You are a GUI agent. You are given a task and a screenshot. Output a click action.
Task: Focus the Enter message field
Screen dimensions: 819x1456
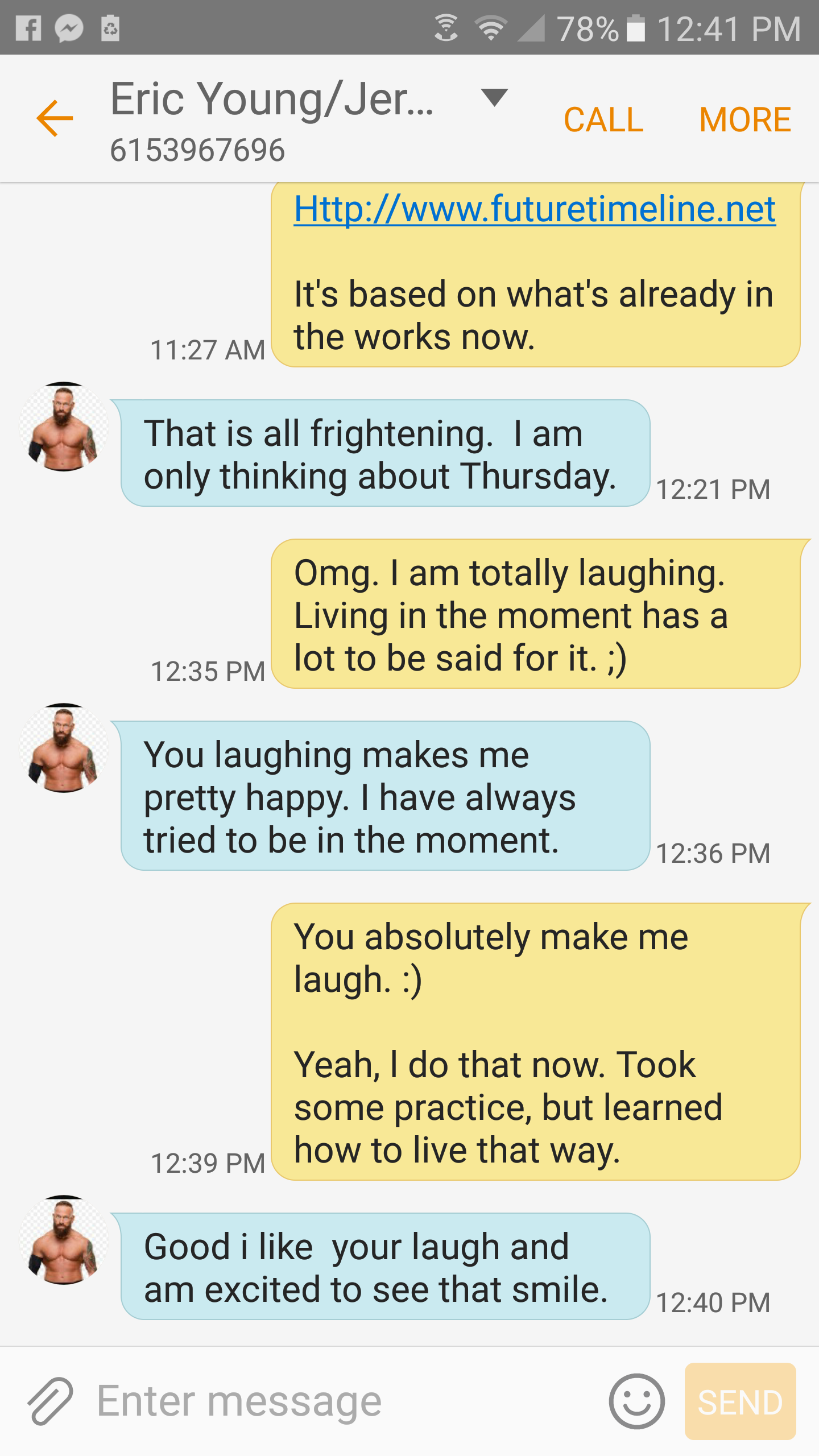click(x=341, y=1401)
